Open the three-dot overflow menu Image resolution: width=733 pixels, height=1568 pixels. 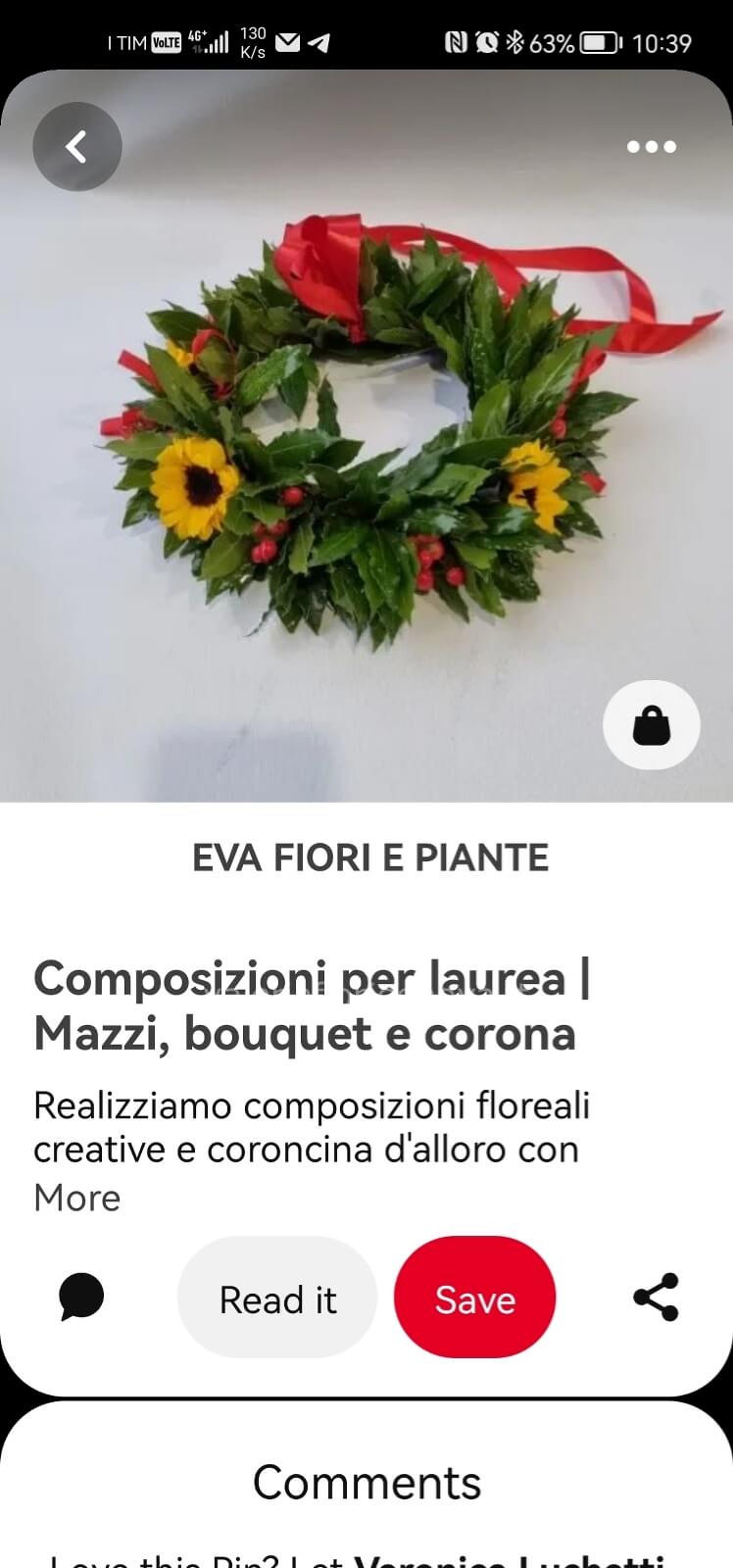(651, 147)
